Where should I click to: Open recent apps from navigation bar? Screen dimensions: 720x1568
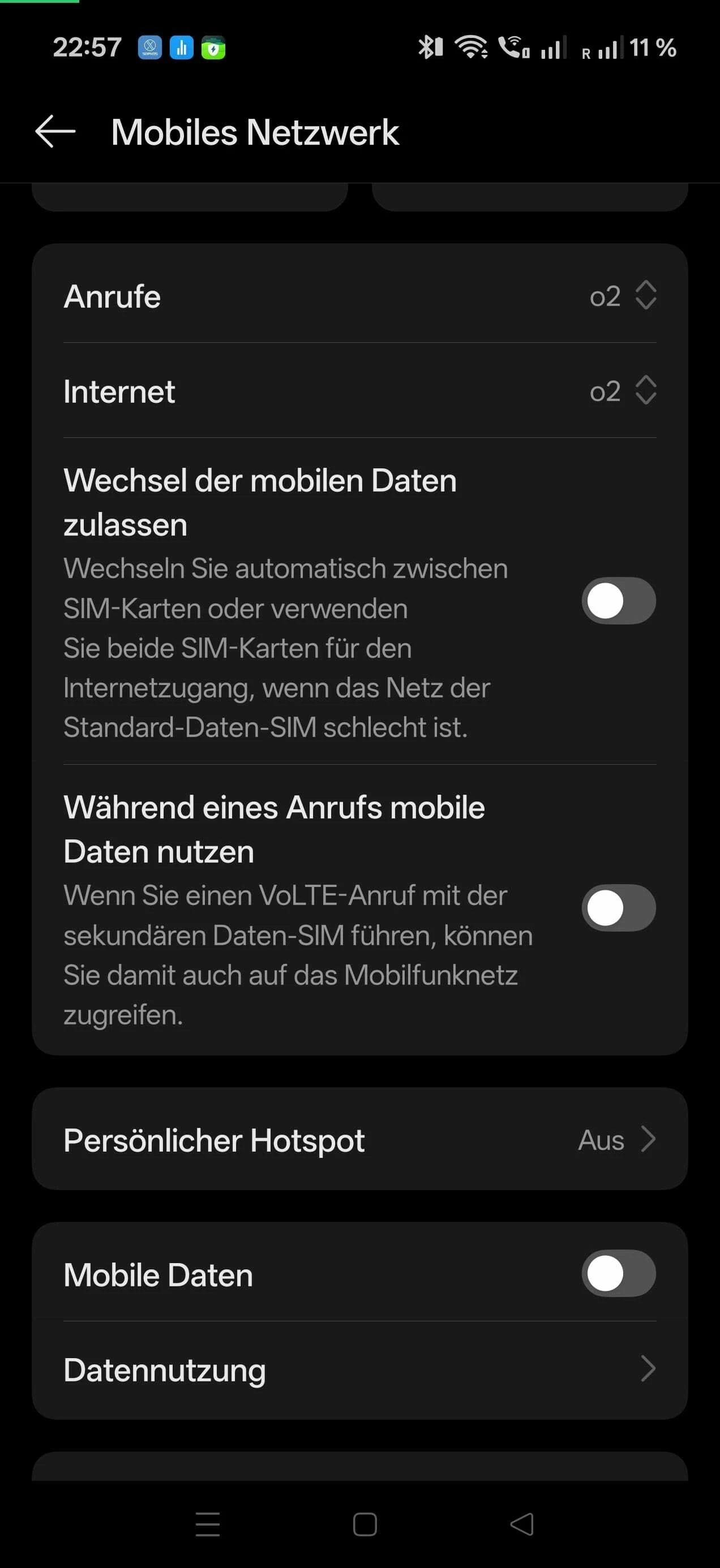pyautogui.click(x=208, y=1524)
